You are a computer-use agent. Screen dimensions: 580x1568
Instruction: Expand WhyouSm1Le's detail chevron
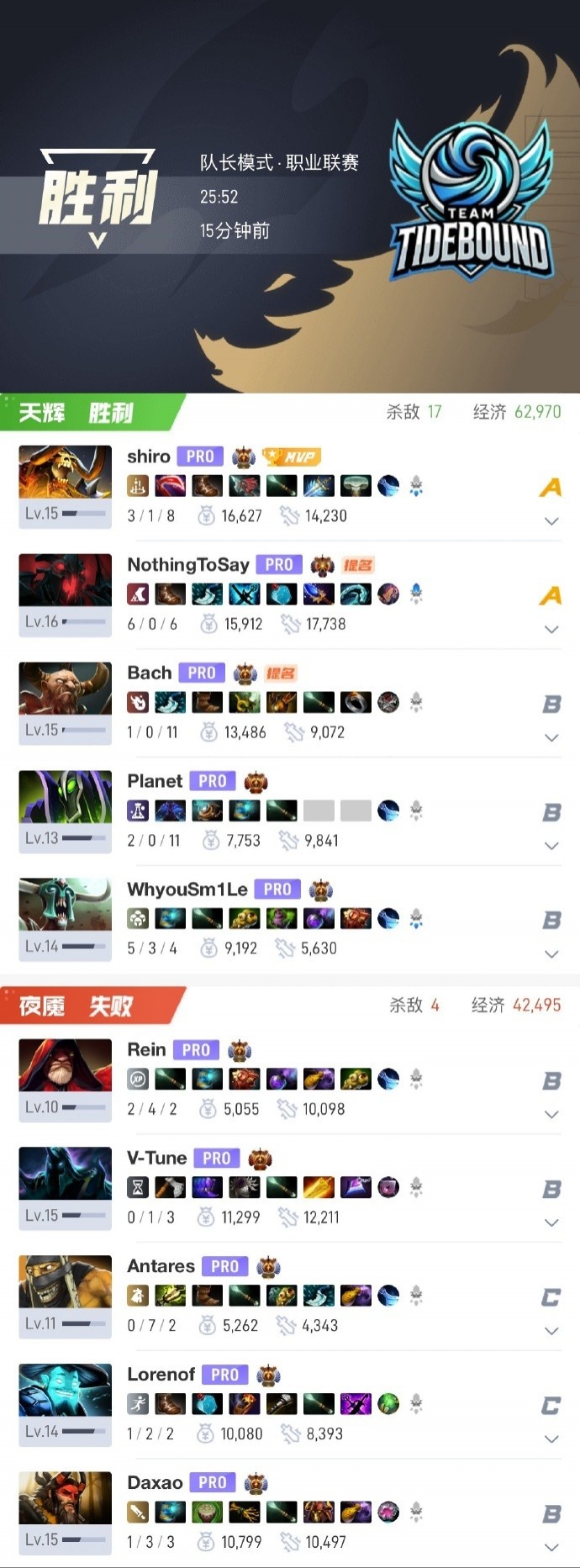point(551,954)
